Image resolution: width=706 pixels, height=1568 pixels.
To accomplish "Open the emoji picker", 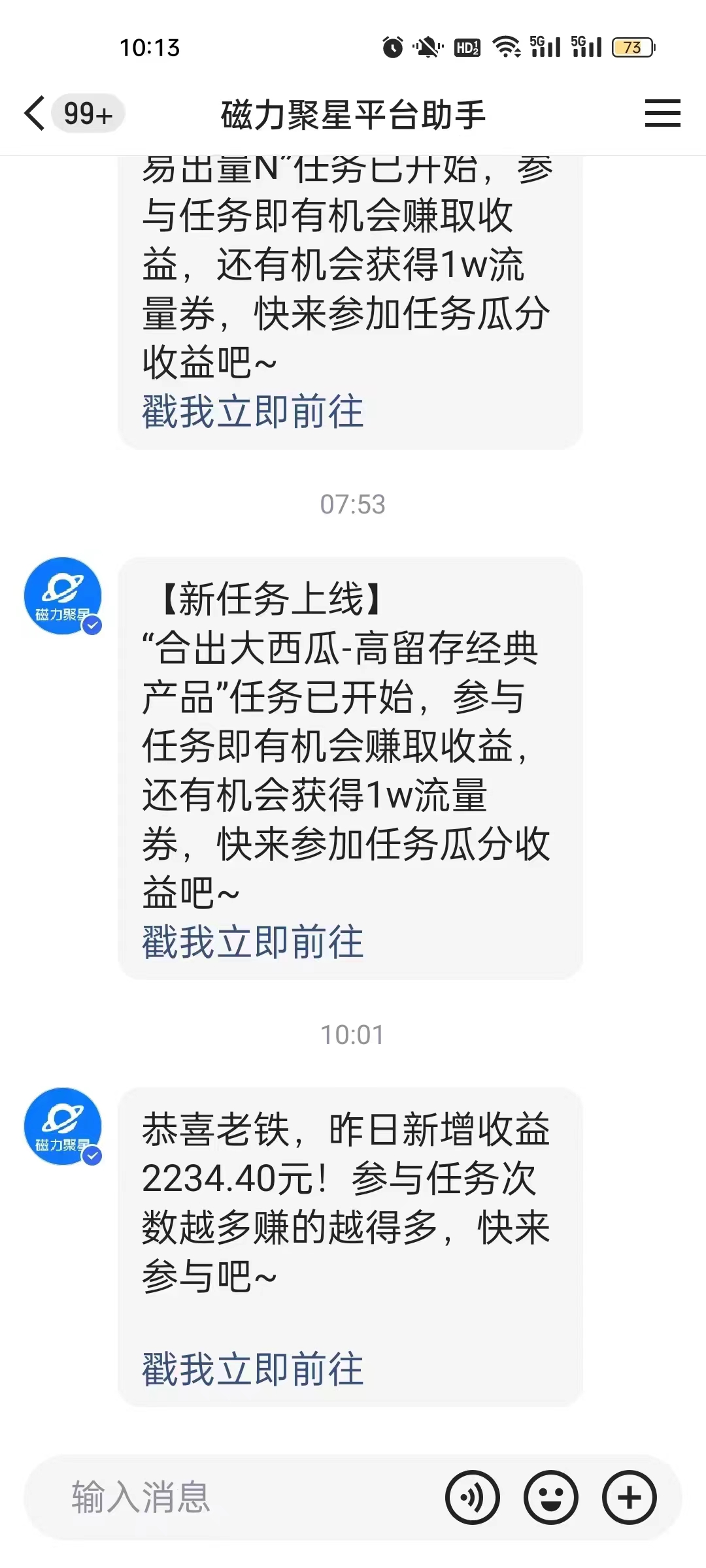I will 550,1497.
